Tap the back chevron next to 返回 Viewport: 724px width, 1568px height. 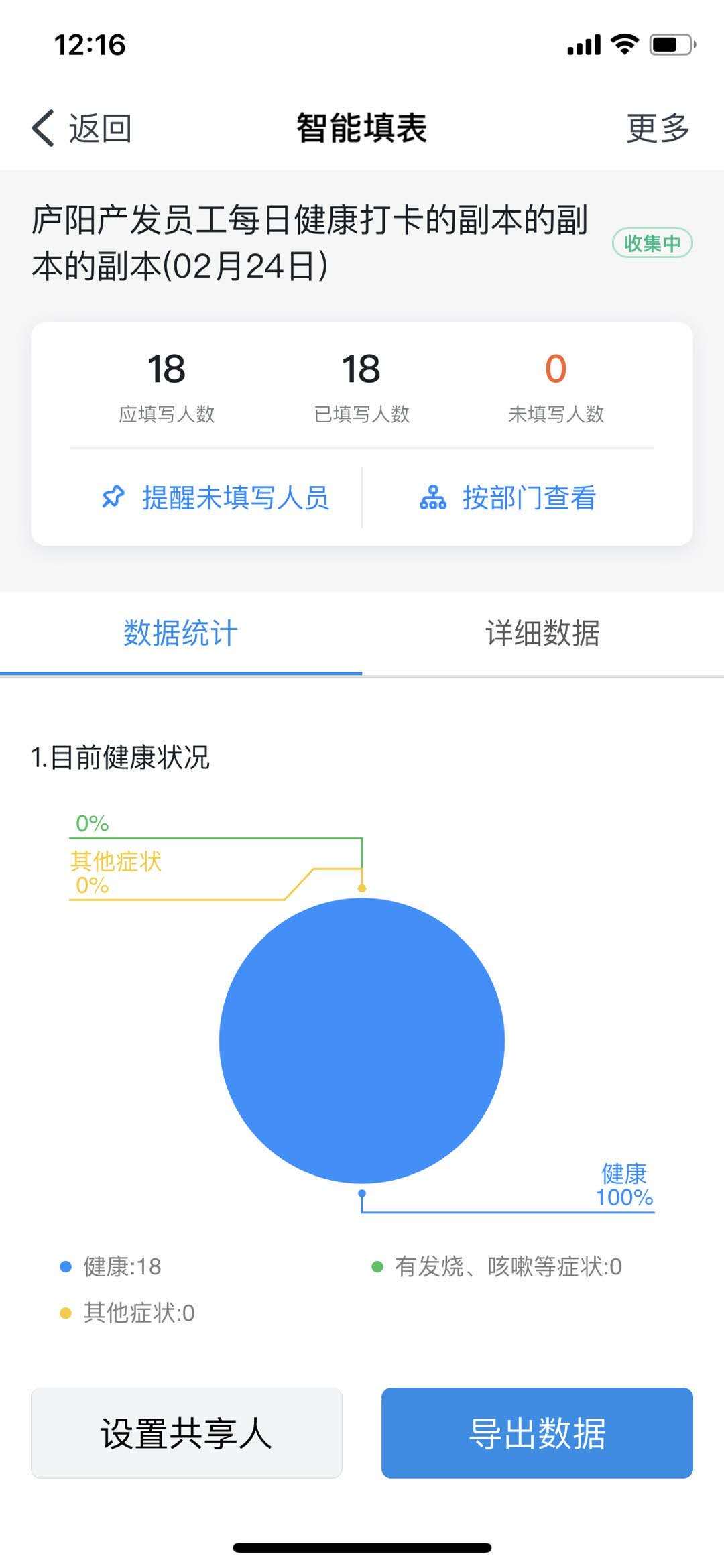(x=42, y=128)
